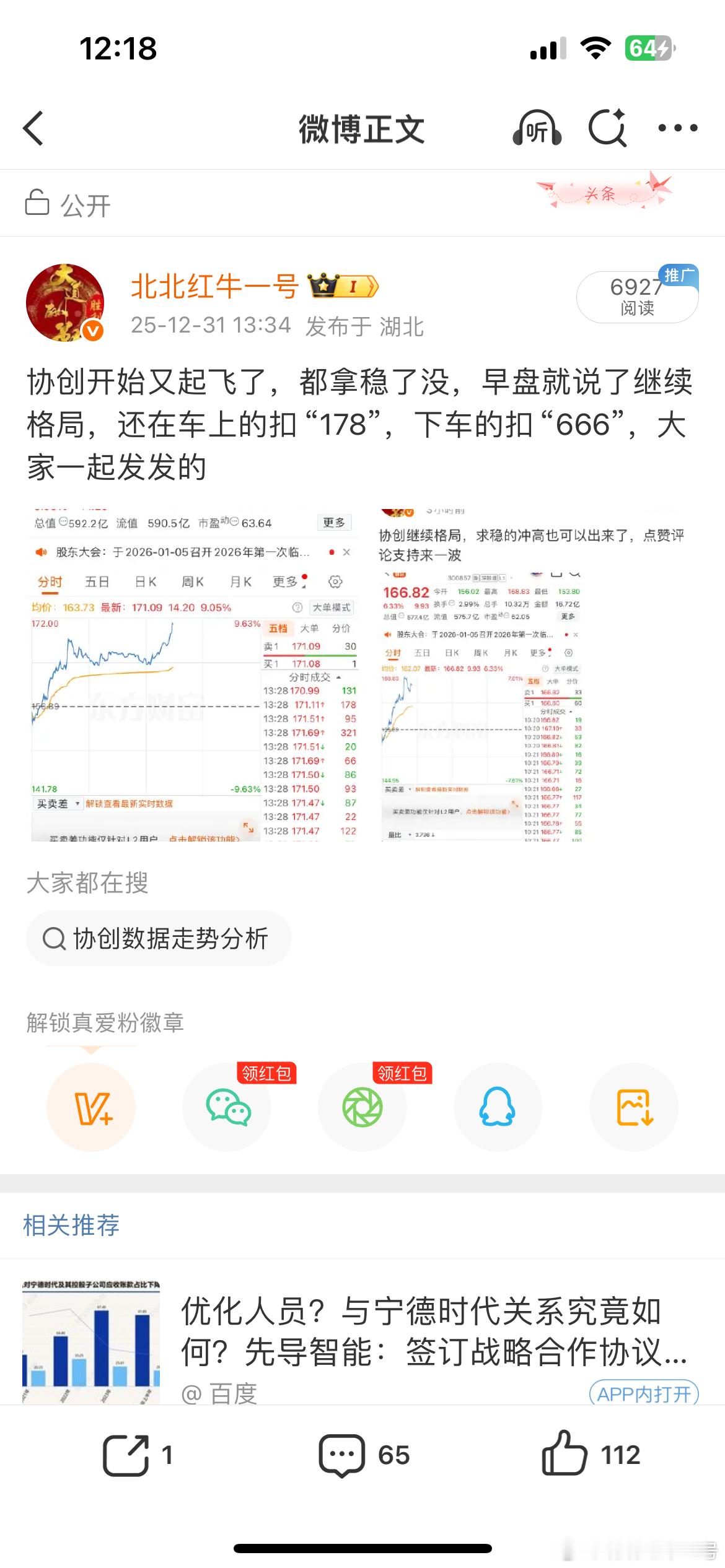The width and height of the screenshot is (725, 1568).
Task: Share the post to QQ
Action: (x=498, y=1108)
